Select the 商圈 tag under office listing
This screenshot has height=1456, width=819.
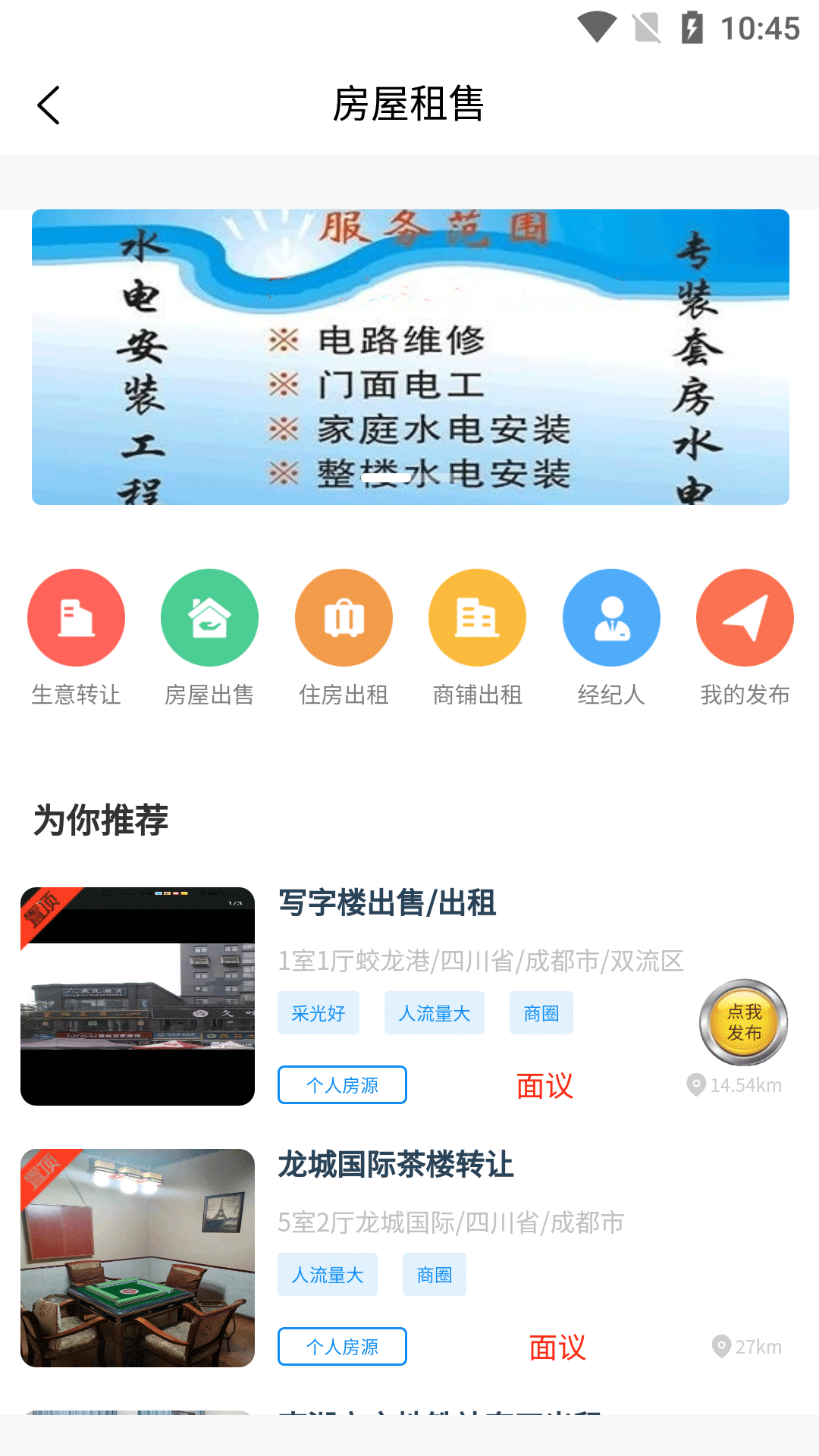click(541, 1012)
